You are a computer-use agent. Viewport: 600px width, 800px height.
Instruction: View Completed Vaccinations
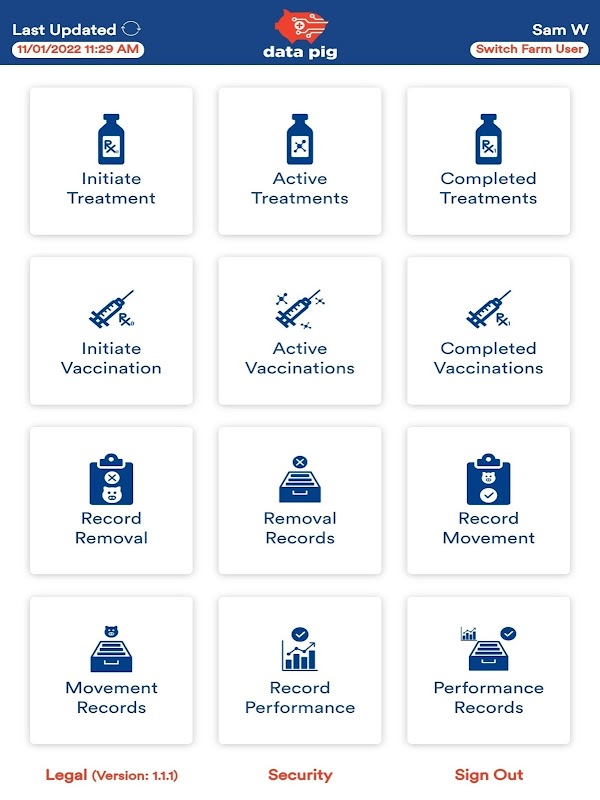pos(488,331)
